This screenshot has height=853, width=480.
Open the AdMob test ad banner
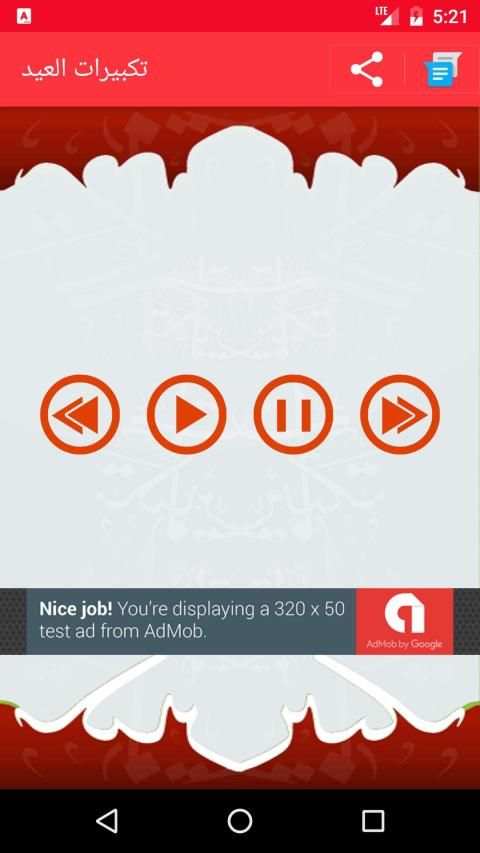pos(240,621)
